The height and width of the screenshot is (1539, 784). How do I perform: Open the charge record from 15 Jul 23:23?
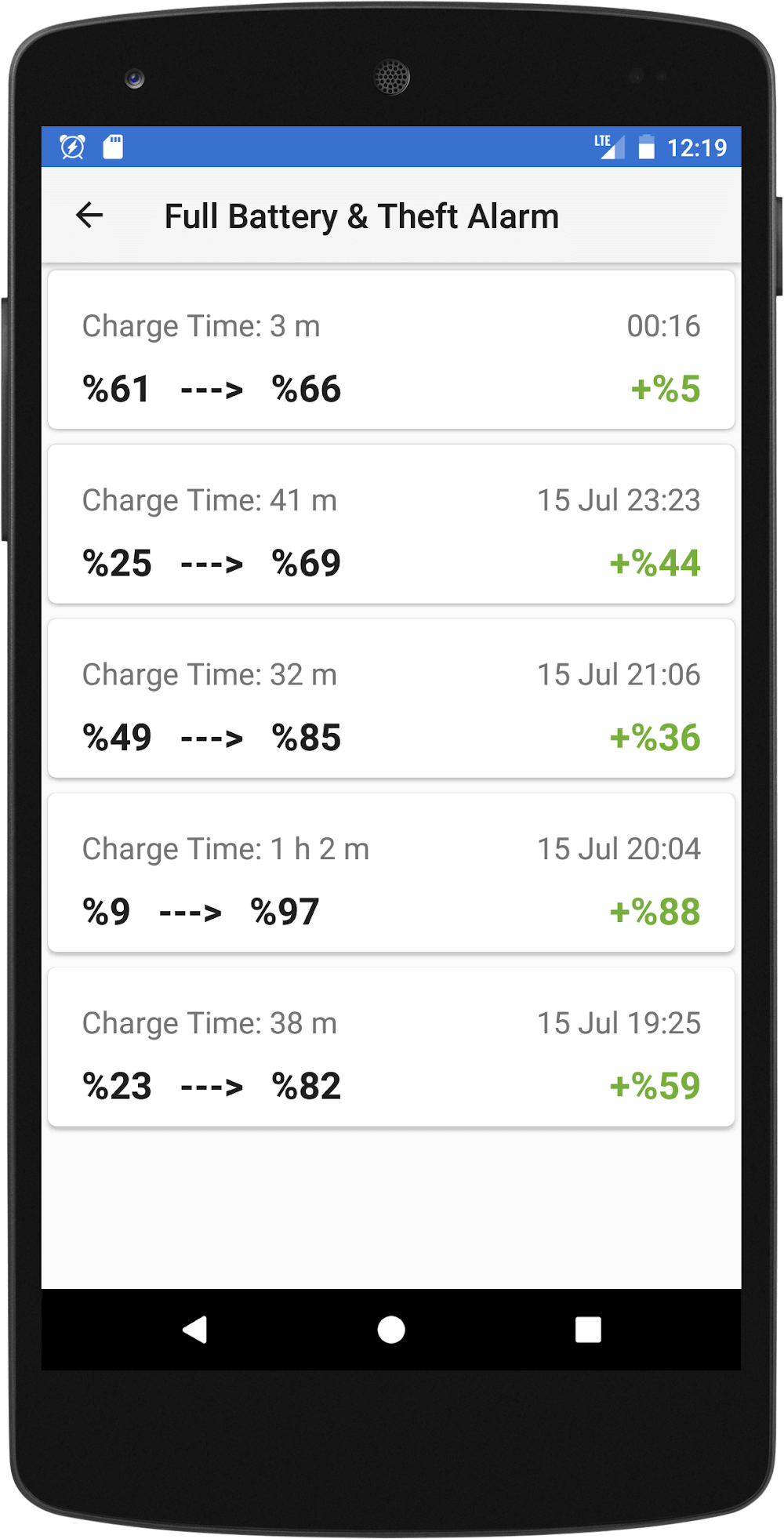[390, 524]
